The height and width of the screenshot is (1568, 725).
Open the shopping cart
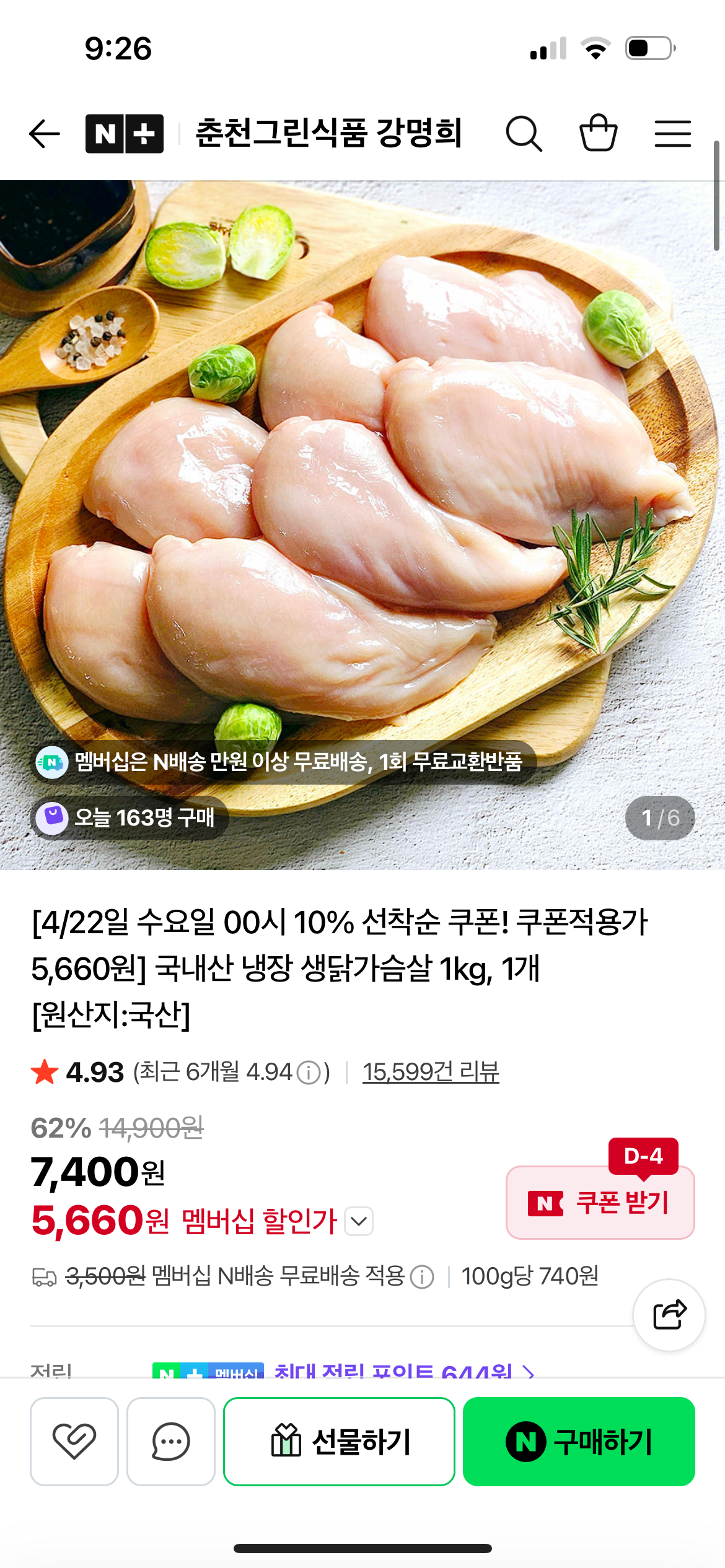[x=599, y=133]
